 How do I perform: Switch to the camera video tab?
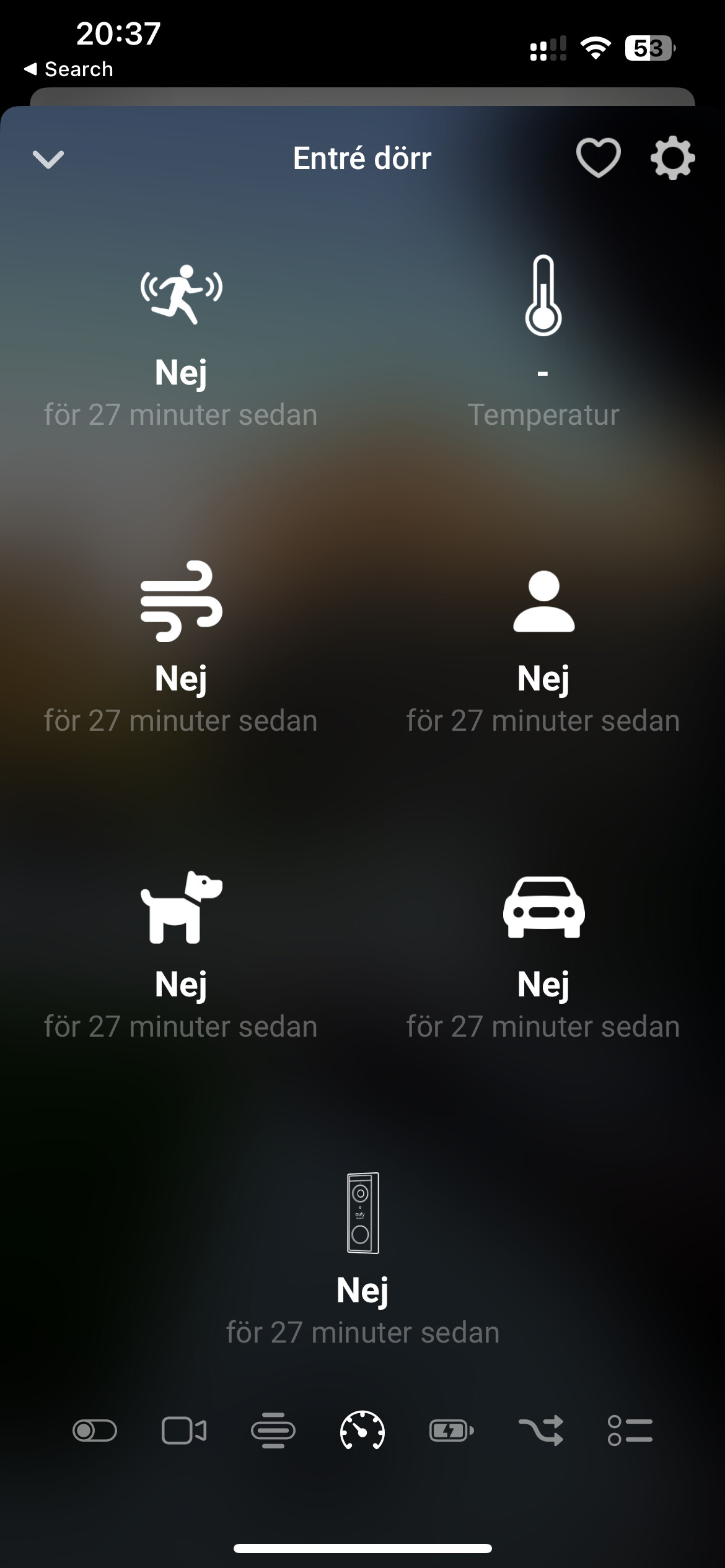click(184, 1431)
